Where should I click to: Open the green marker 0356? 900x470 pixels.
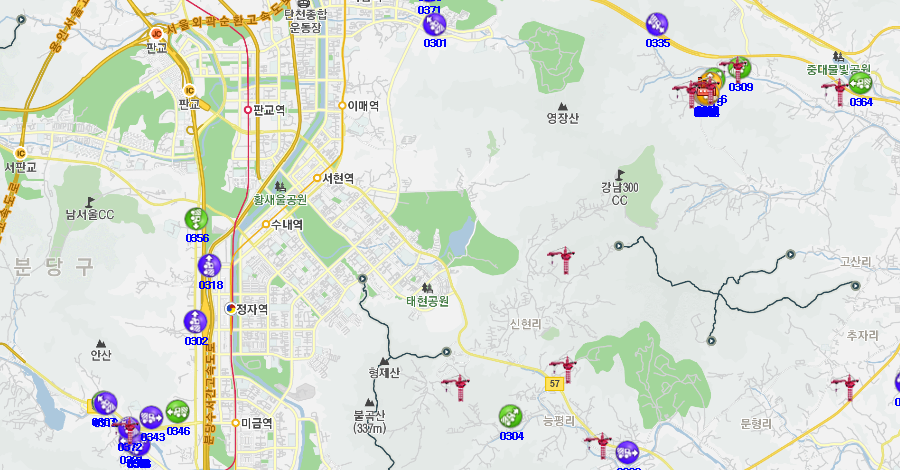[x=196, y=219]
